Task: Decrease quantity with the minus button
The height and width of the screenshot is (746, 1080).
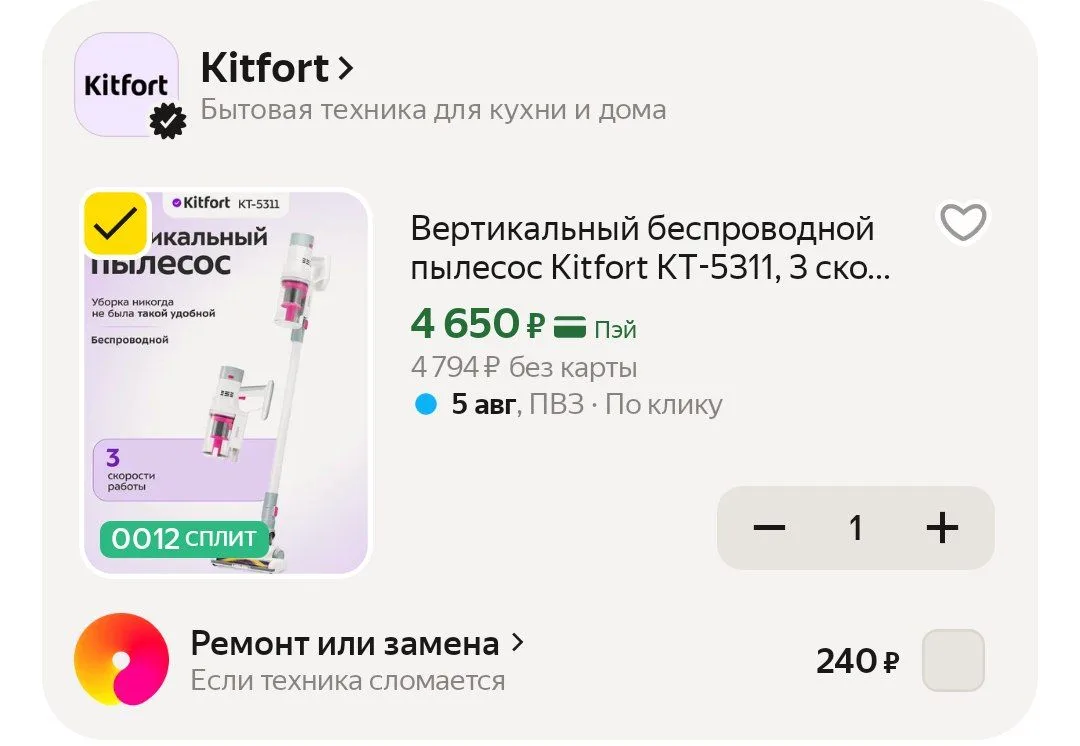Action: tap(769, 528)
